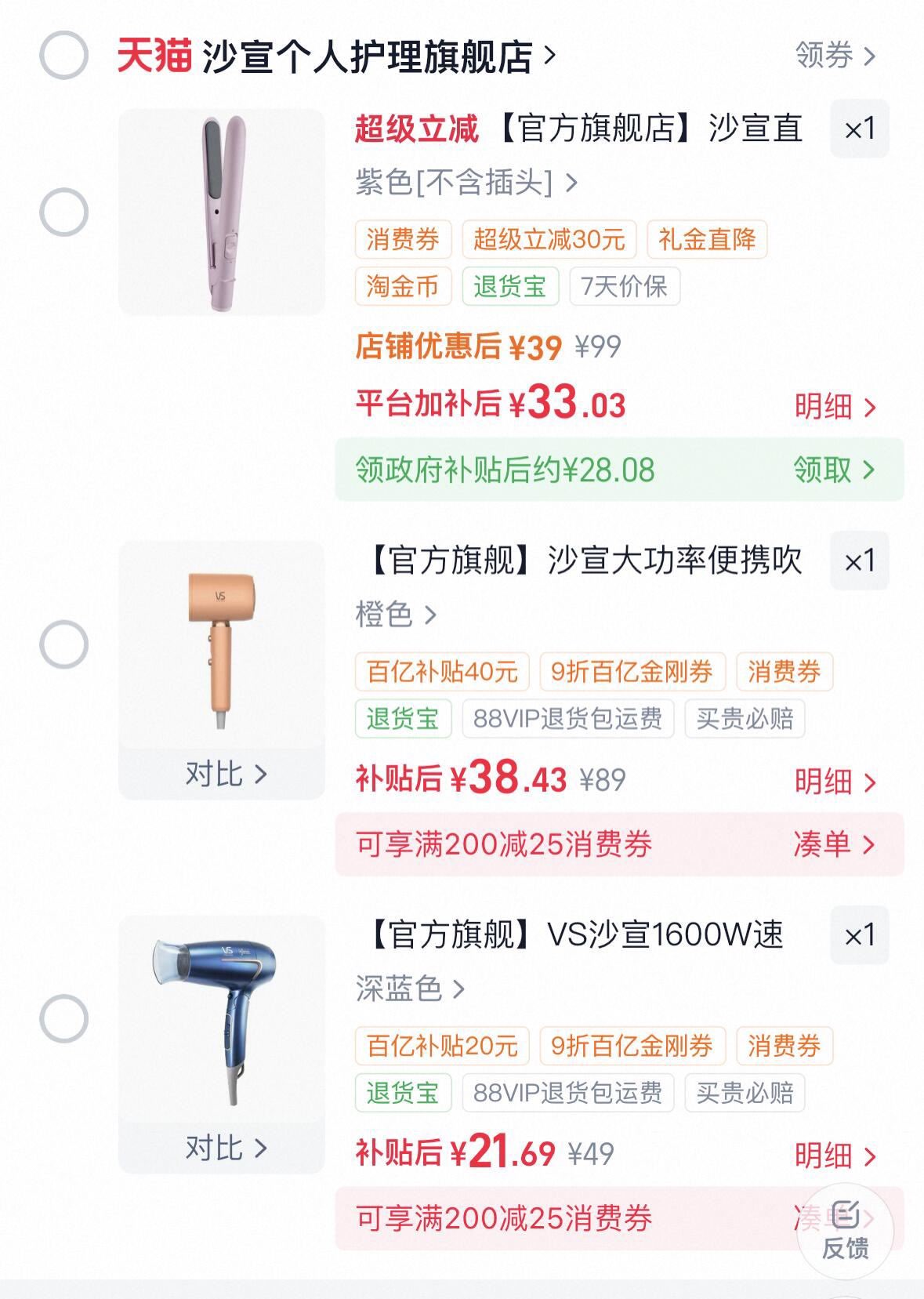Change the 深蓝色 color option
This screenshot has width=924, height=1299.
click(x=410, y=989)
